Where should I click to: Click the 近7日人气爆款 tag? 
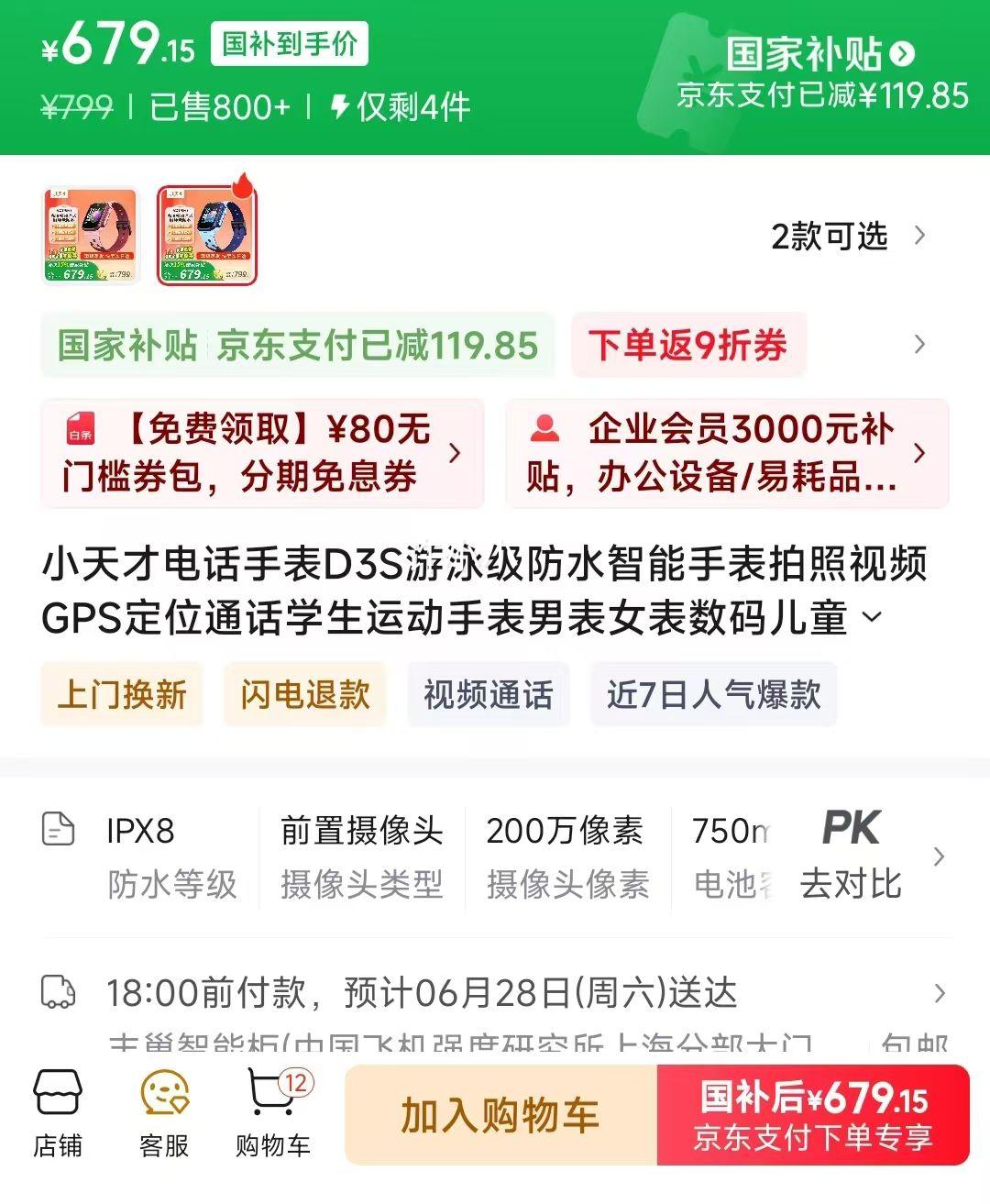pyautogui.click(x=713, y=695)
